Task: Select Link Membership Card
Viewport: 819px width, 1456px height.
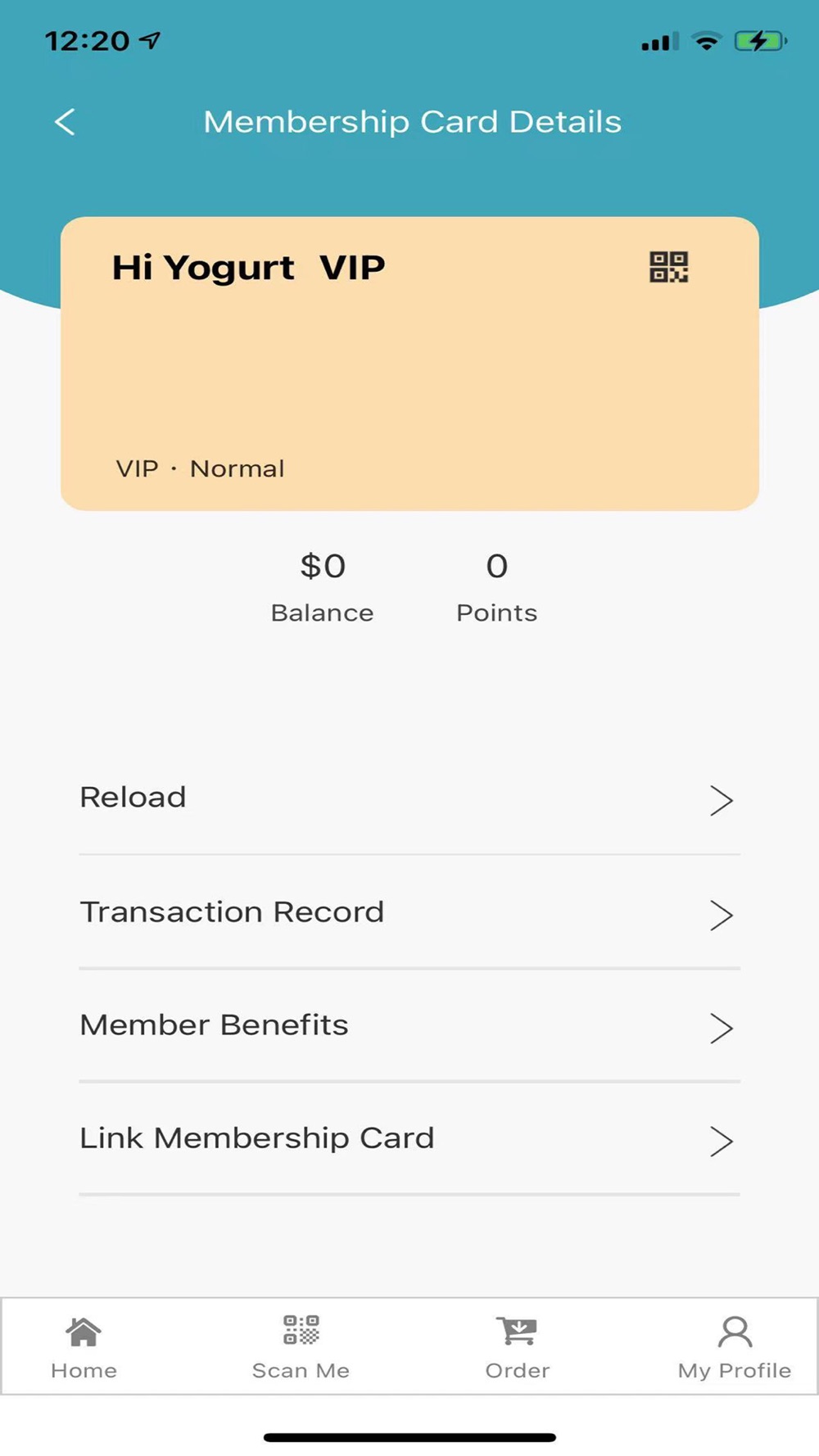Action: pos(409,1139)
